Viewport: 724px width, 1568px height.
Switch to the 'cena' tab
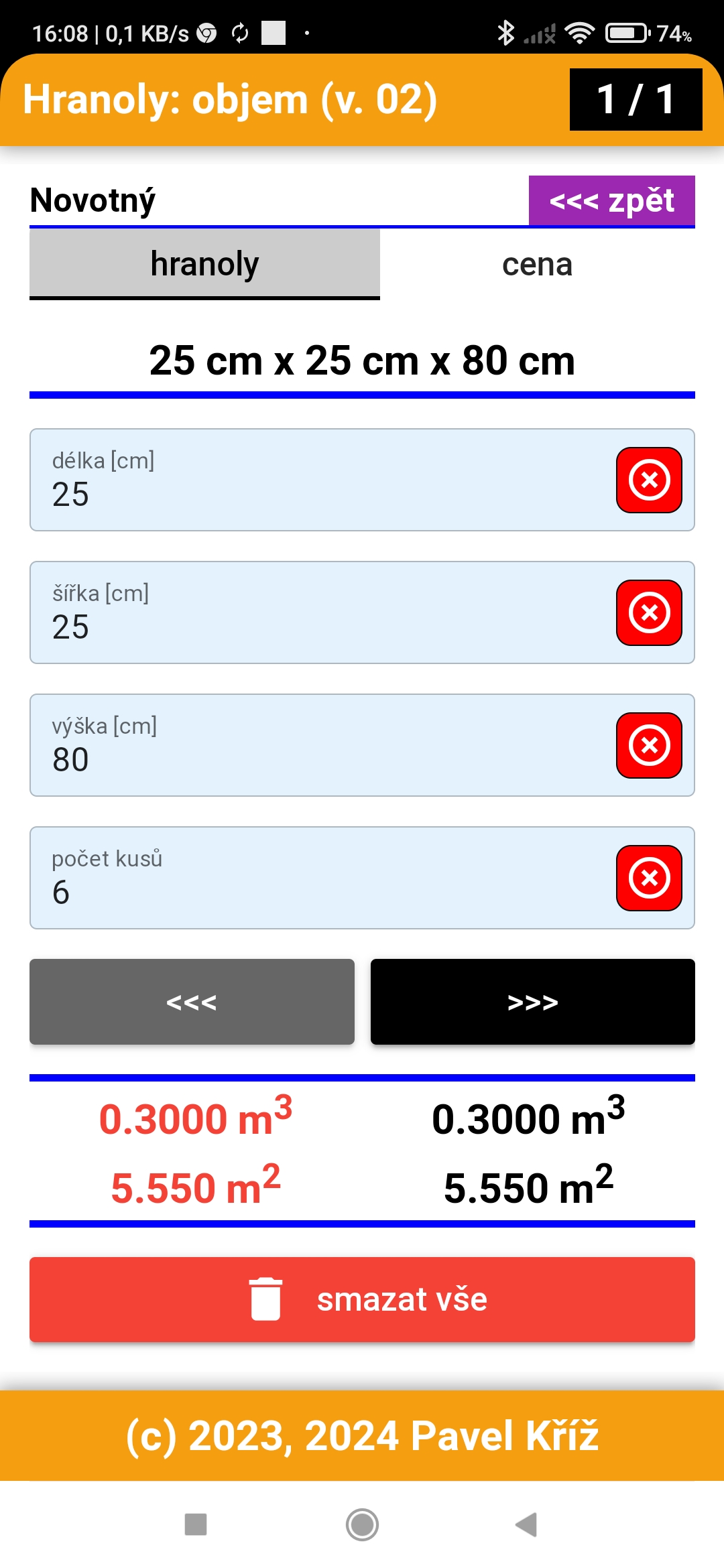click(x=537, y=264)
